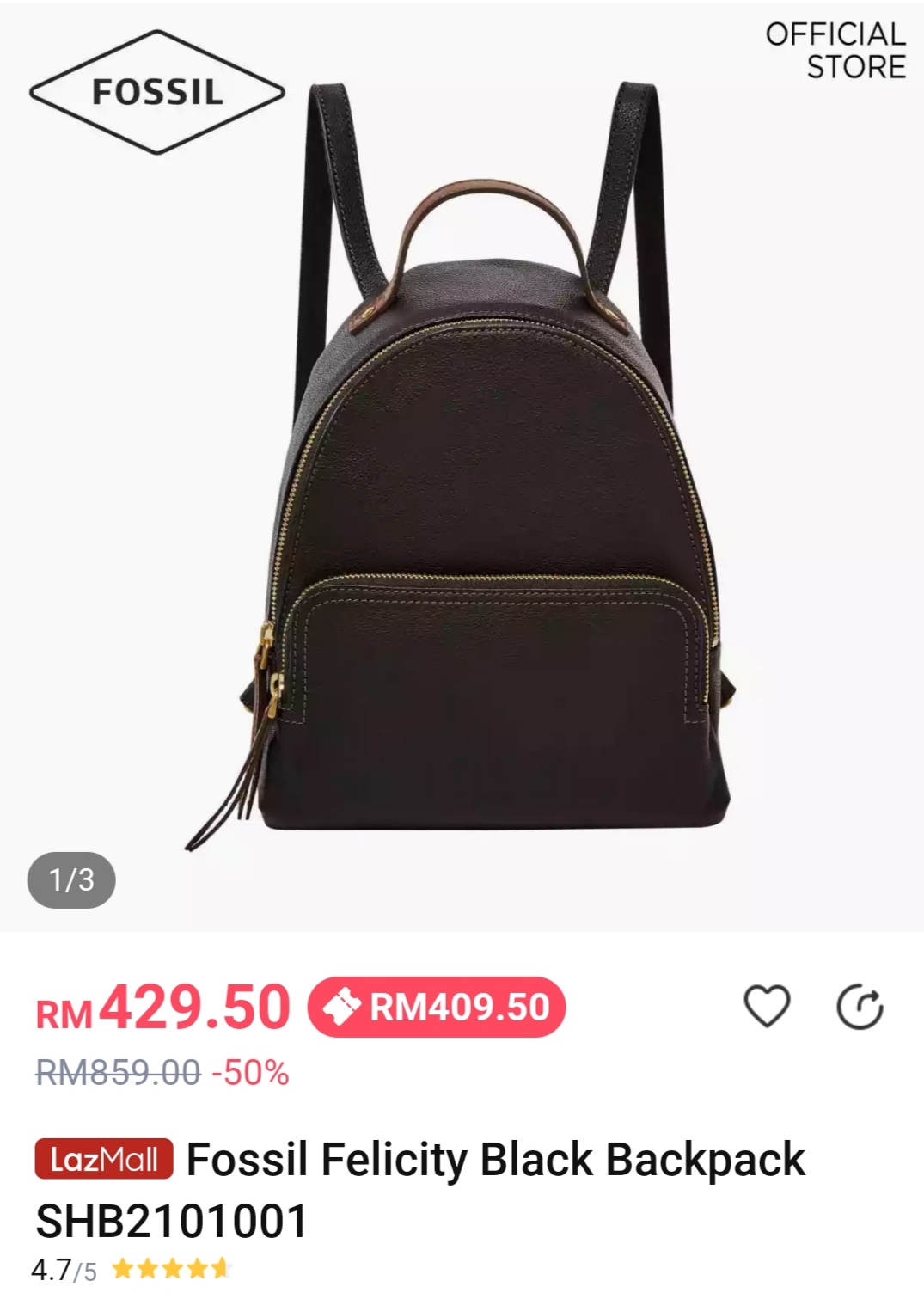Add the Fossil backpack to wishlist
Viewport: 924px width, 1293px height.
[766, 1006]
